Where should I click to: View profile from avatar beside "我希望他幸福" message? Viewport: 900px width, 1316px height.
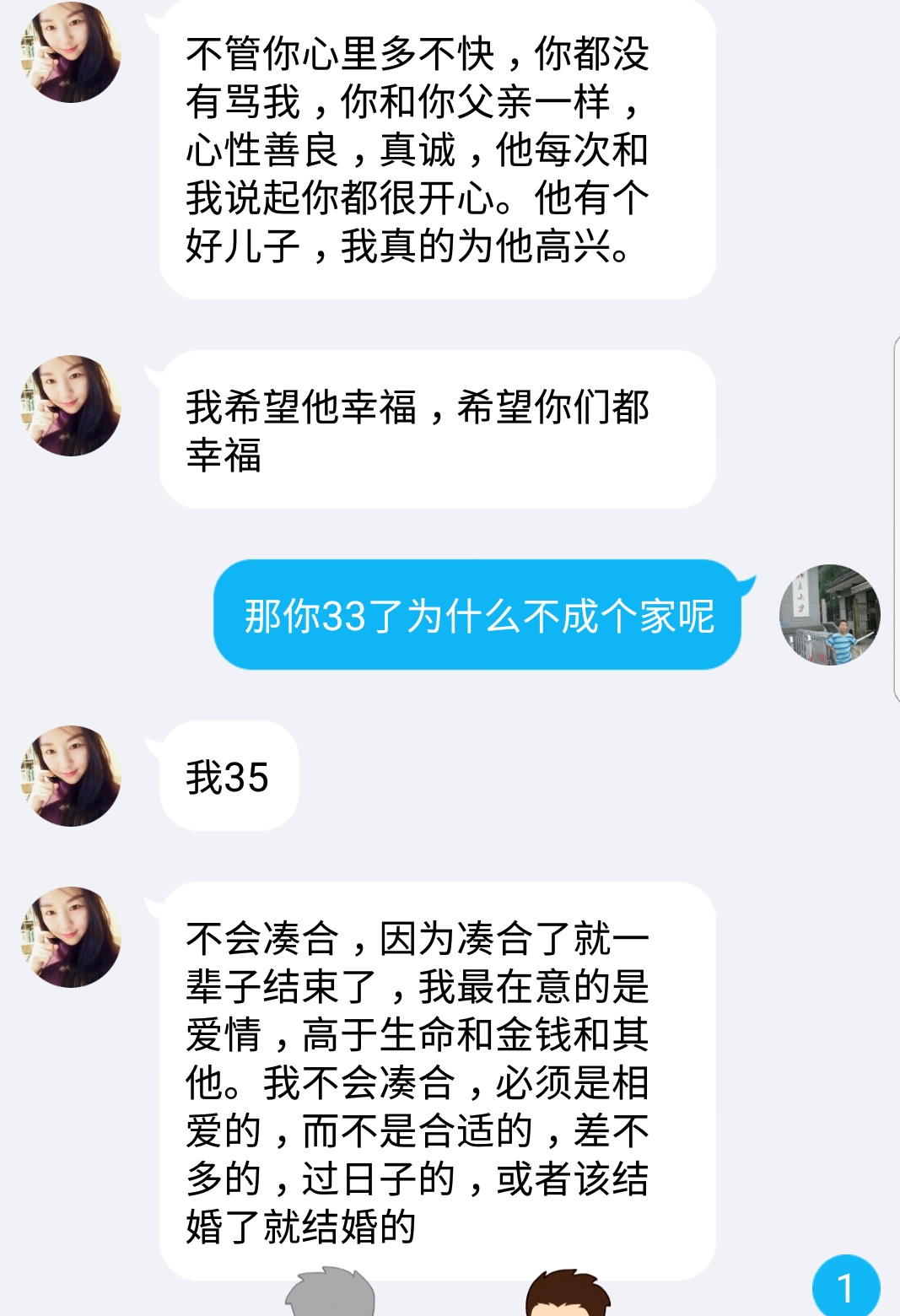point(71,406)
